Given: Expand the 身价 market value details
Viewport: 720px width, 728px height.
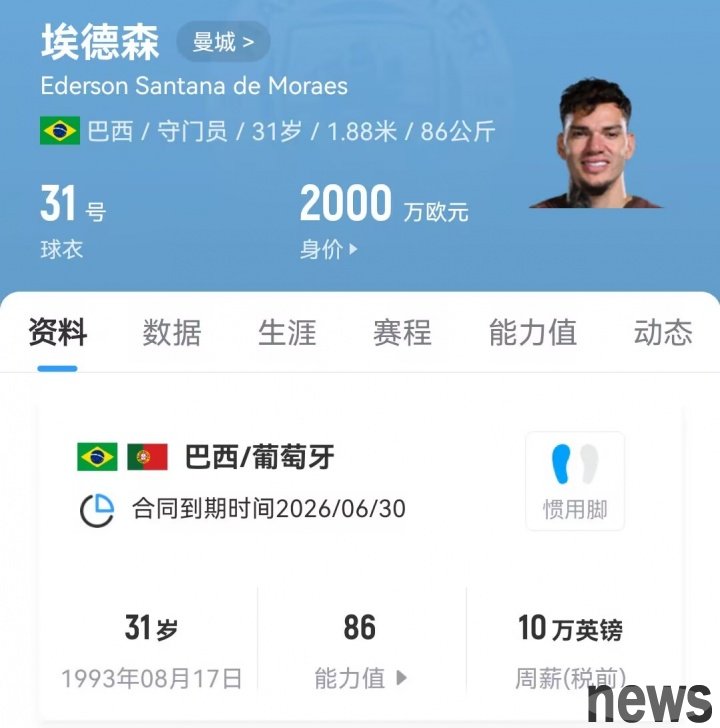Looking at the screenshot, I should coord(329,249).
